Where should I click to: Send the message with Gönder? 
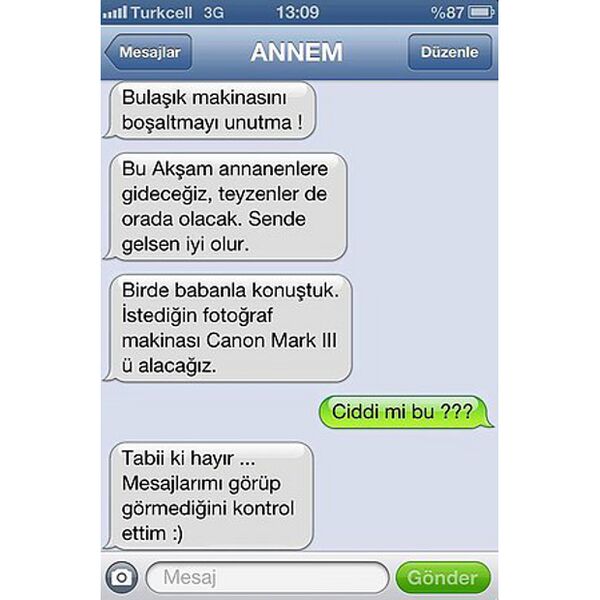coord(443,577)
